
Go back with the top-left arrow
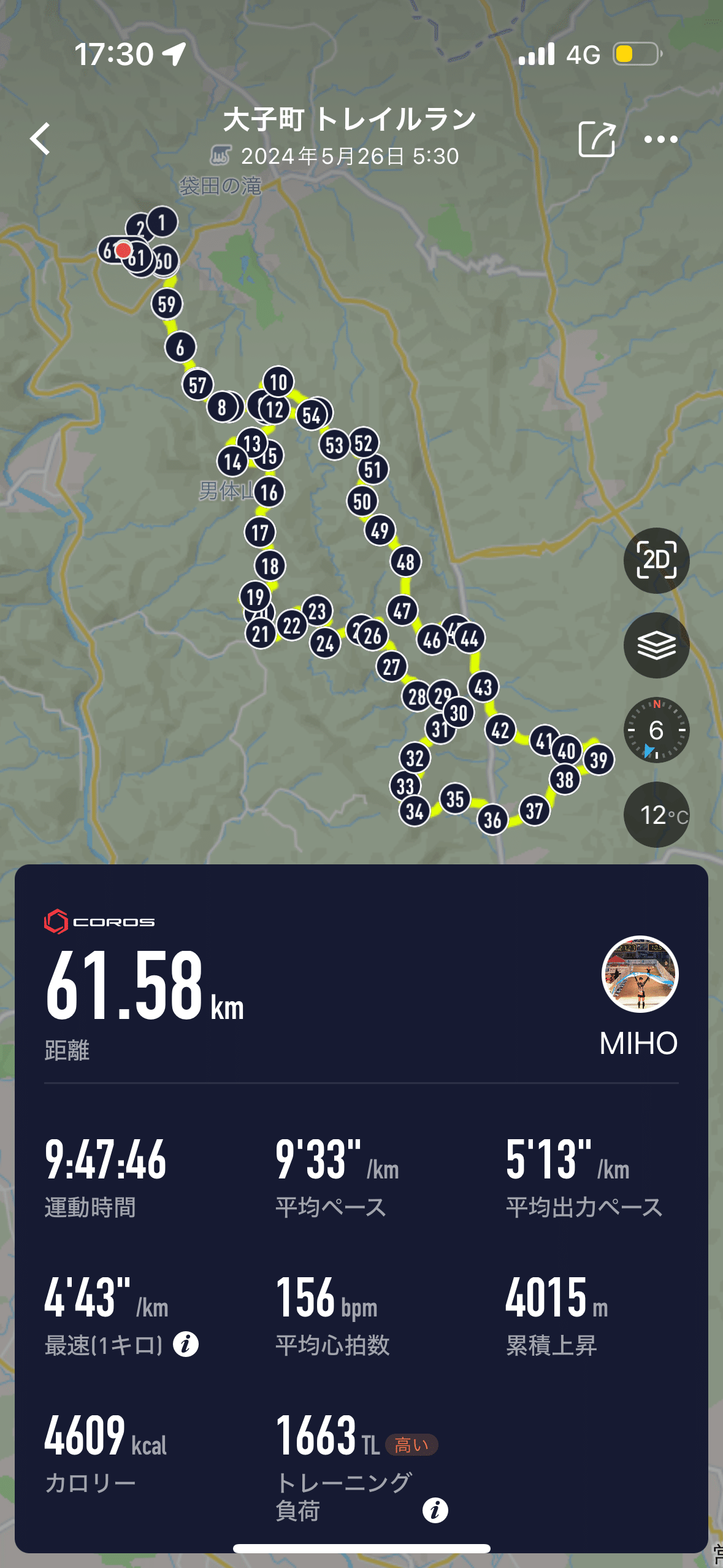(x=40, y=139)
